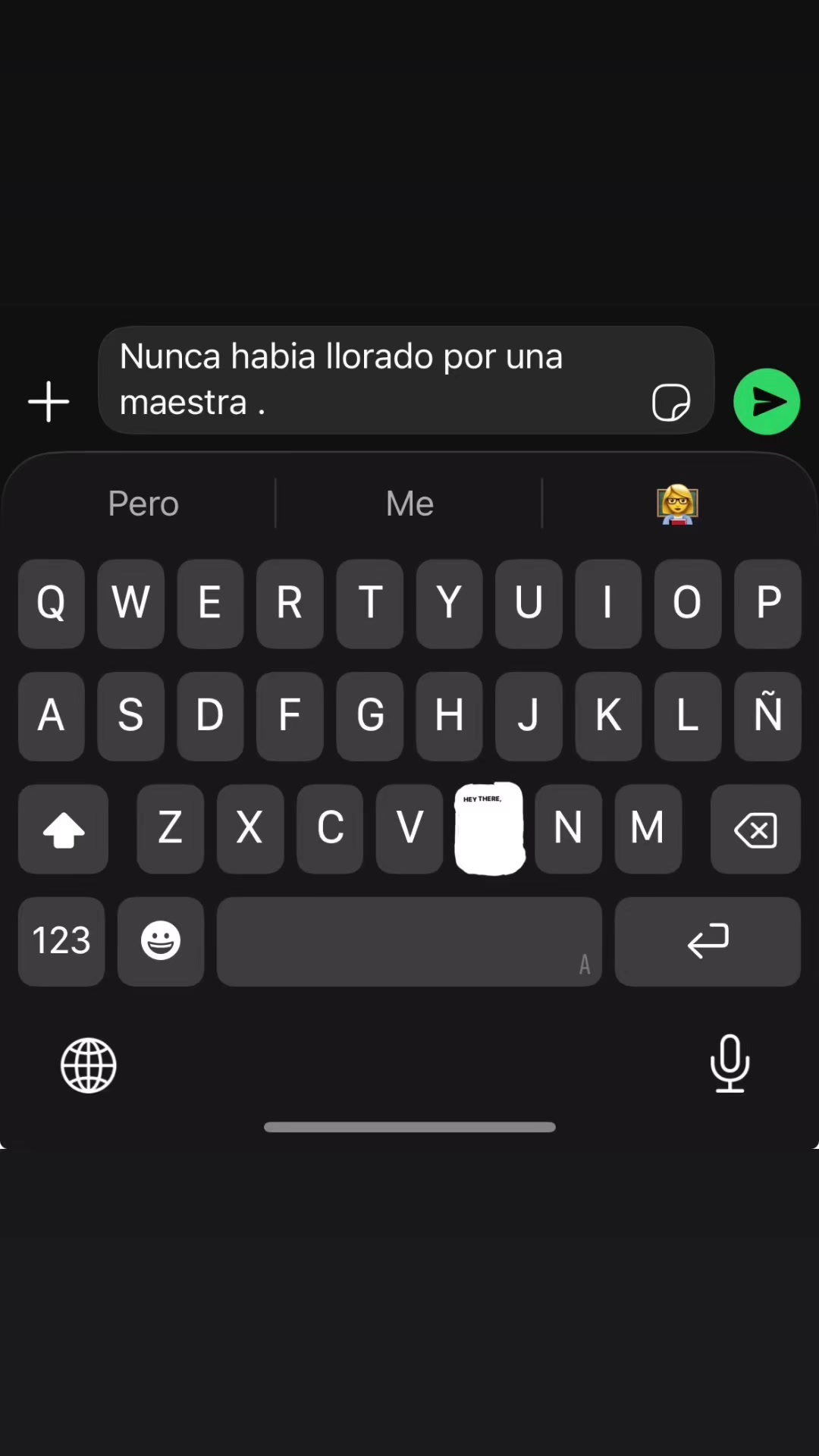Open the attachment plus menu
This screenshot has height=1456, width=819.
49,402
